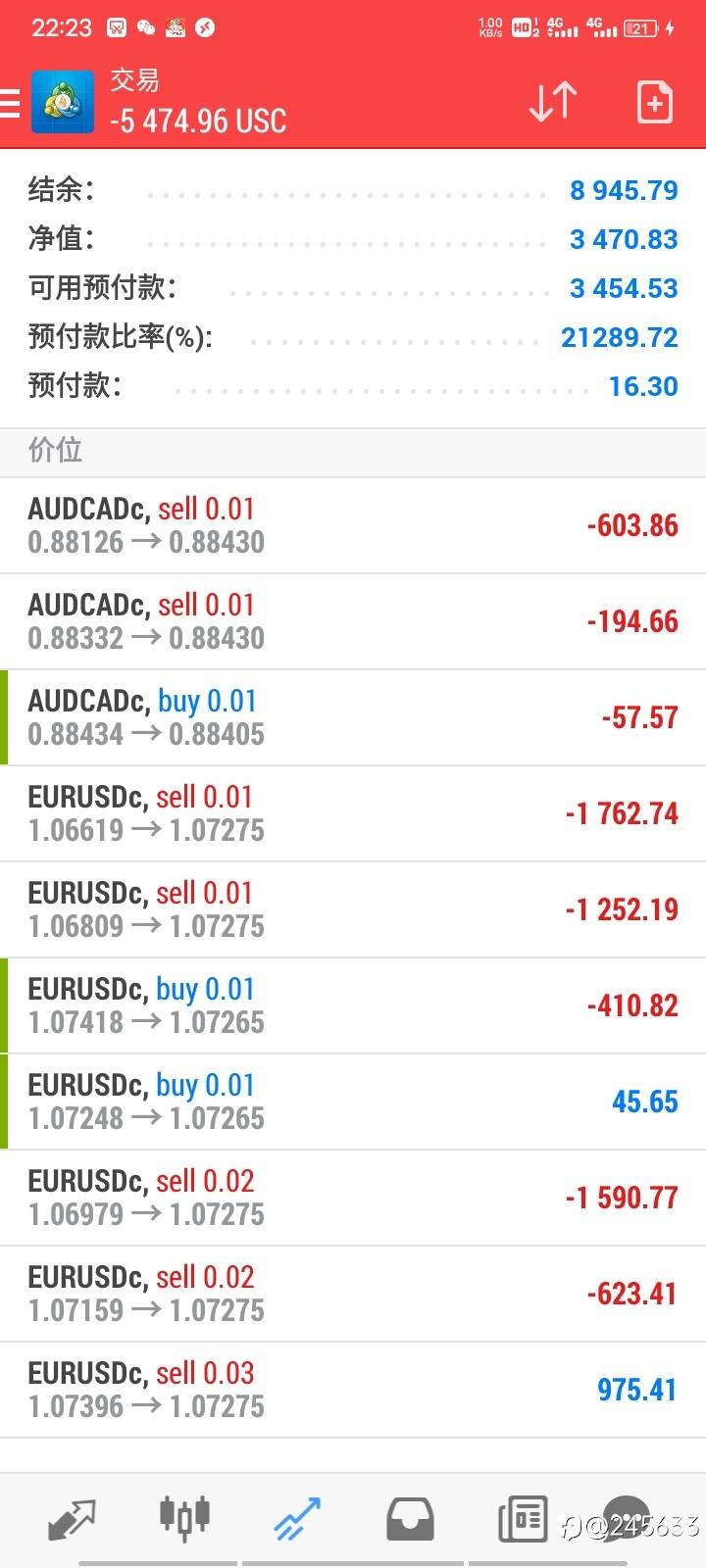This screenshot has height=1568, width=706.
Task: Open EURUSDc buy with profit 45.65
Action: 353,1102
